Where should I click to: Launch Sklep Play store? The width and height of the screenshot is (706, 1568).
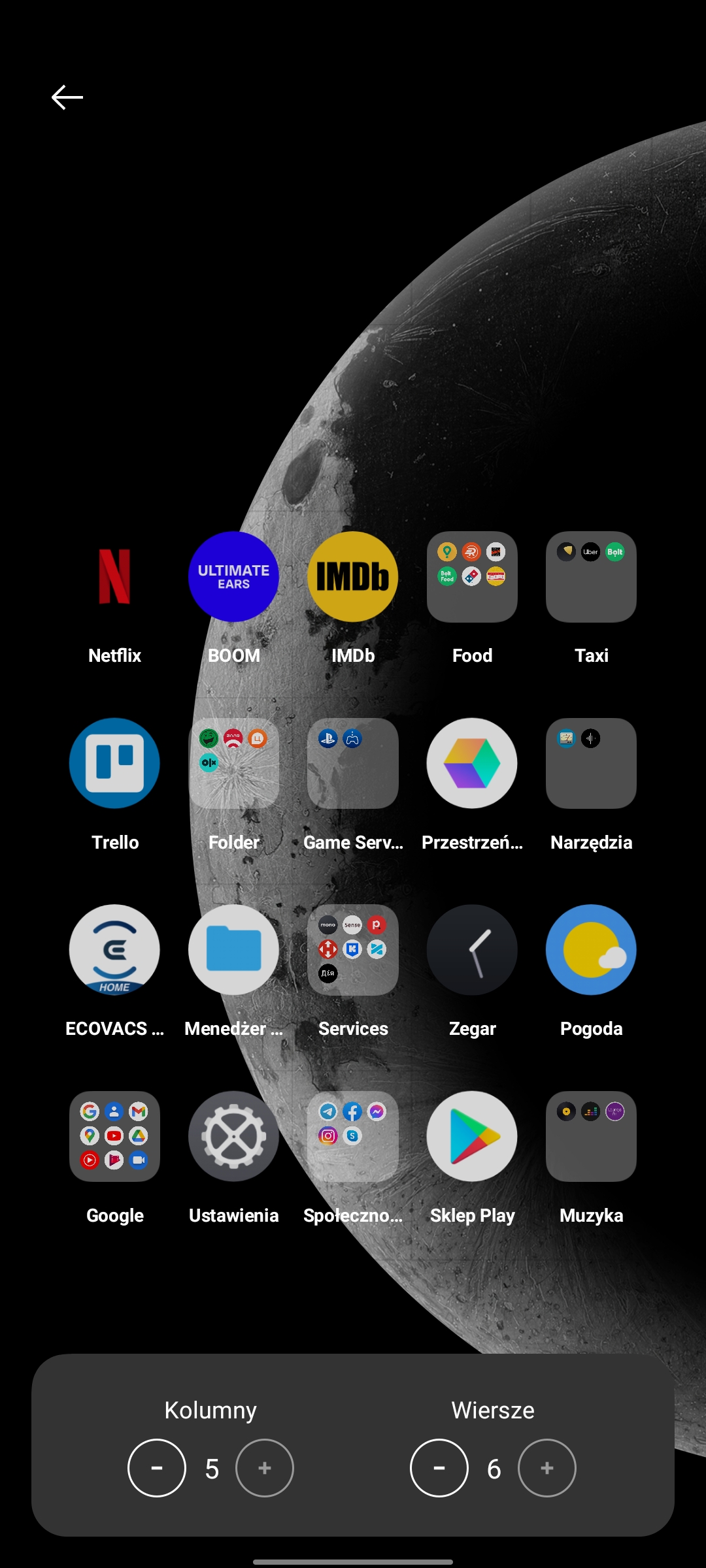472,1136
